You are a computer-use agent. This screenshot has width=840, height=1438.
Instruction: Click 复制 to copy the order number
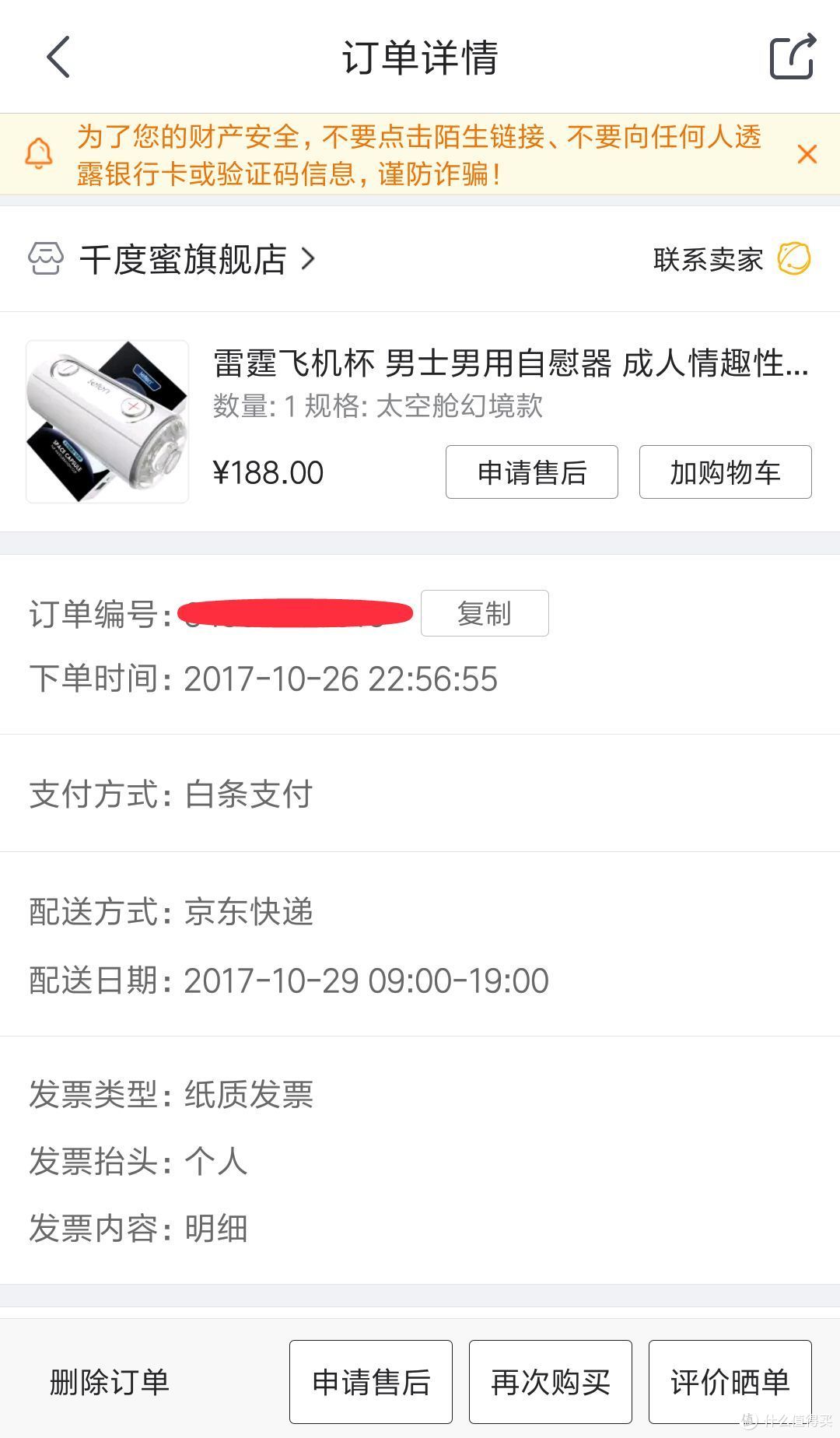[483, 613]
